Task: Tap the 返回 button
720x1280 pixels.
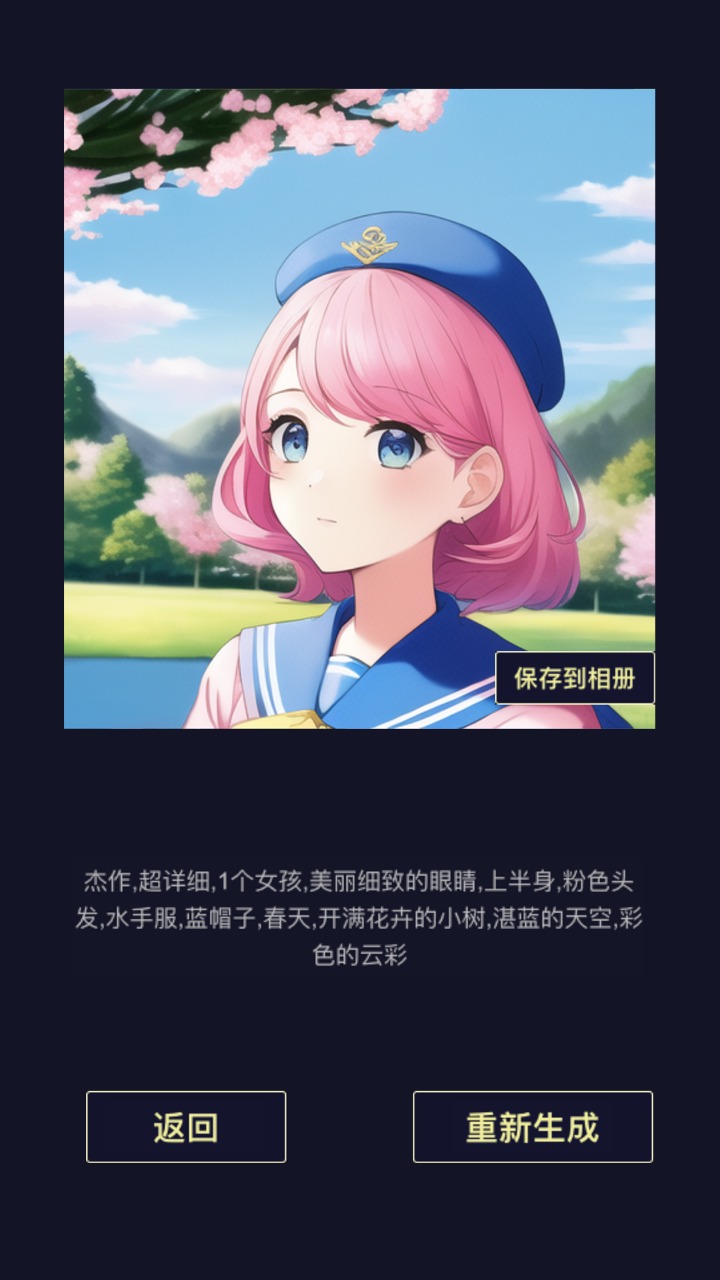Action: 186,1127
